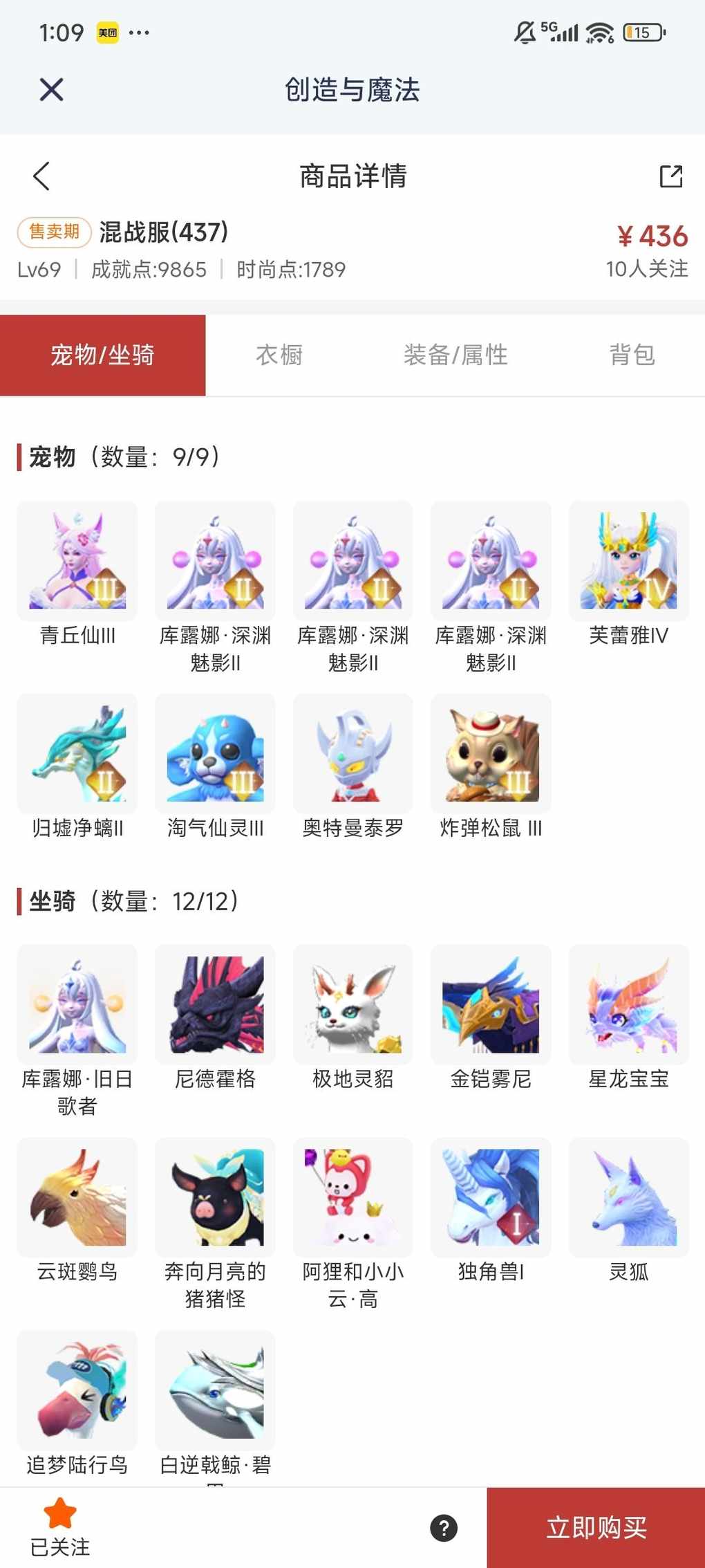View the 灵狐 mount
Image resolution: width=705 pixels, height=1568 pixels.
[628, 1197]
